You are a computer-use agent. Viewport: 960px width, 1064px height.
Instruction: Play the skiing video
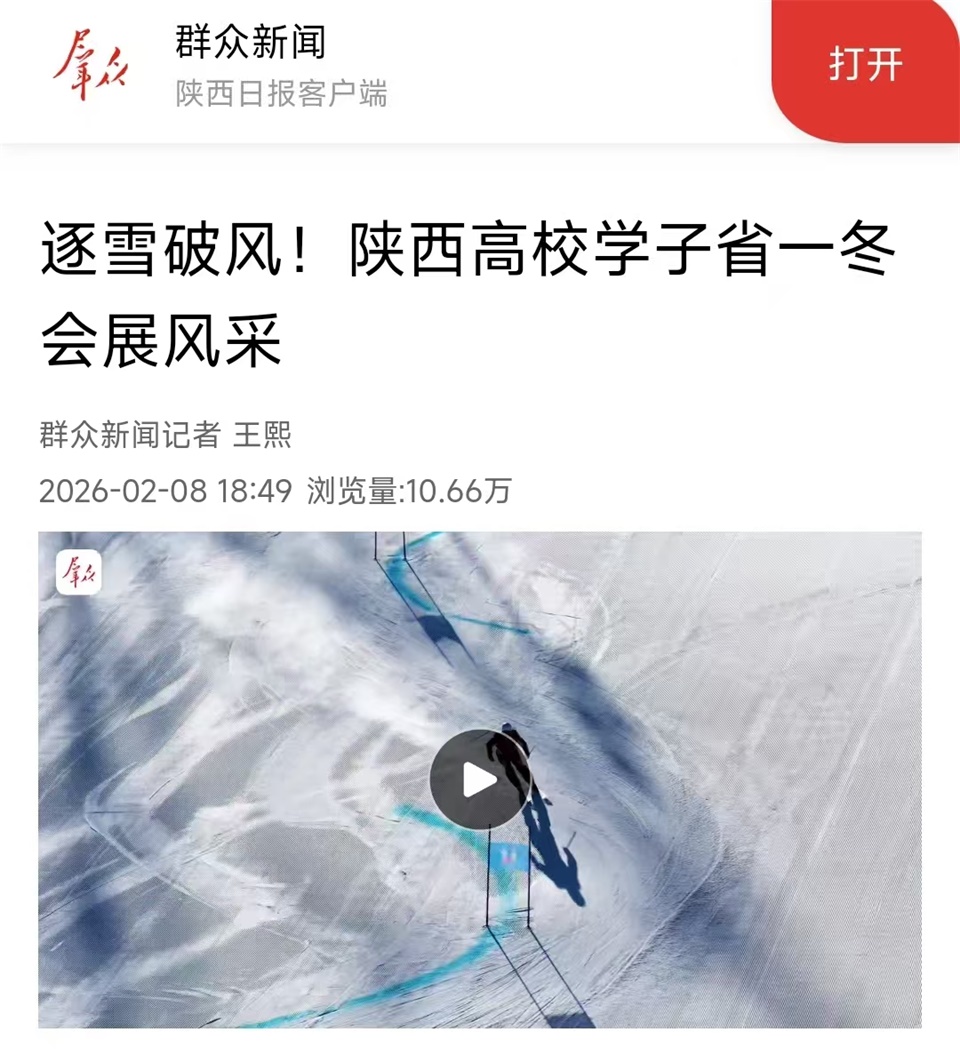click(479, 779)
